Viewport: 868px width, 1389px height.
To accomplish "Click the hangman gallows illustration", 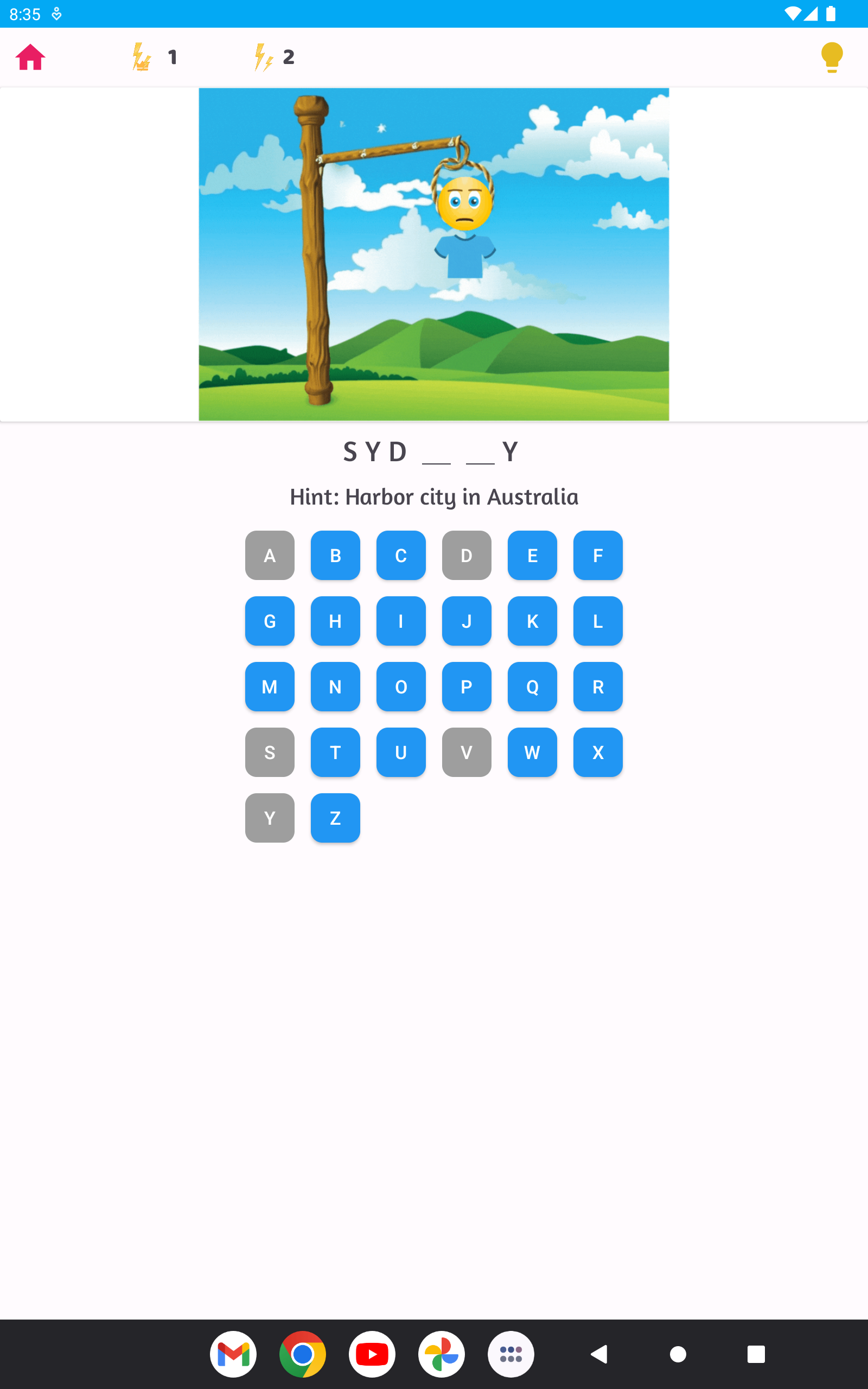I will coord(433,254).
